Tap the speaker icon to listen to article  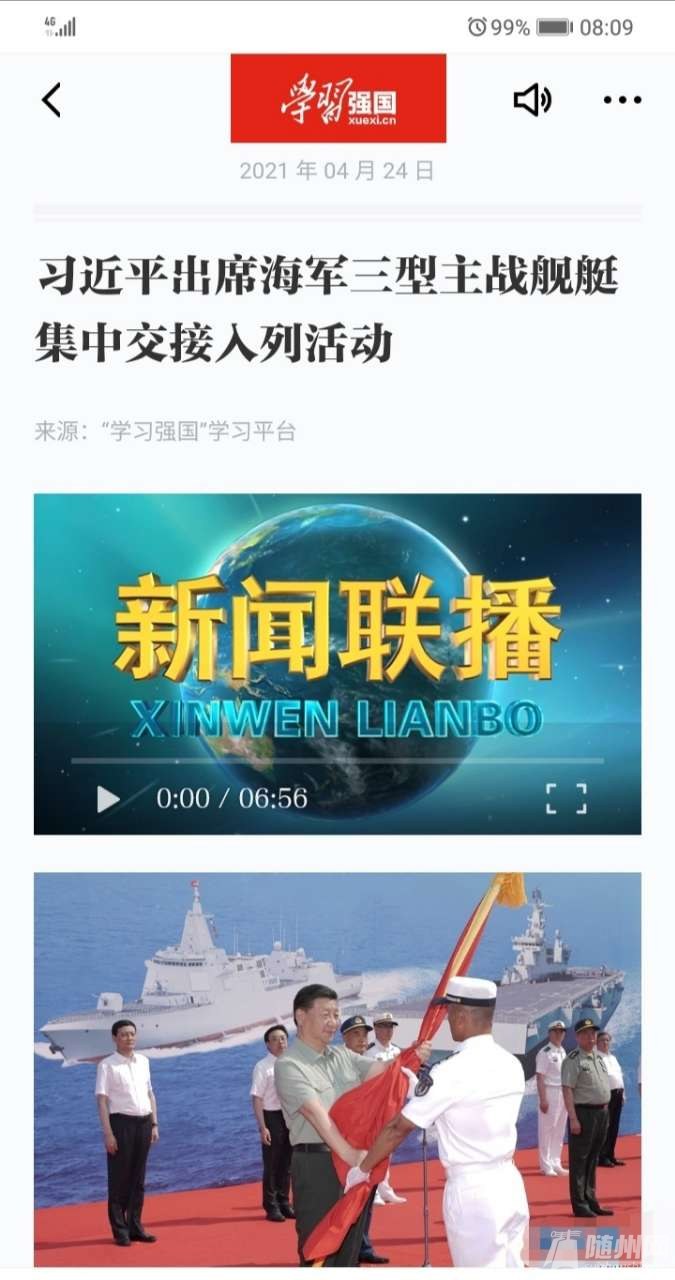532,99
